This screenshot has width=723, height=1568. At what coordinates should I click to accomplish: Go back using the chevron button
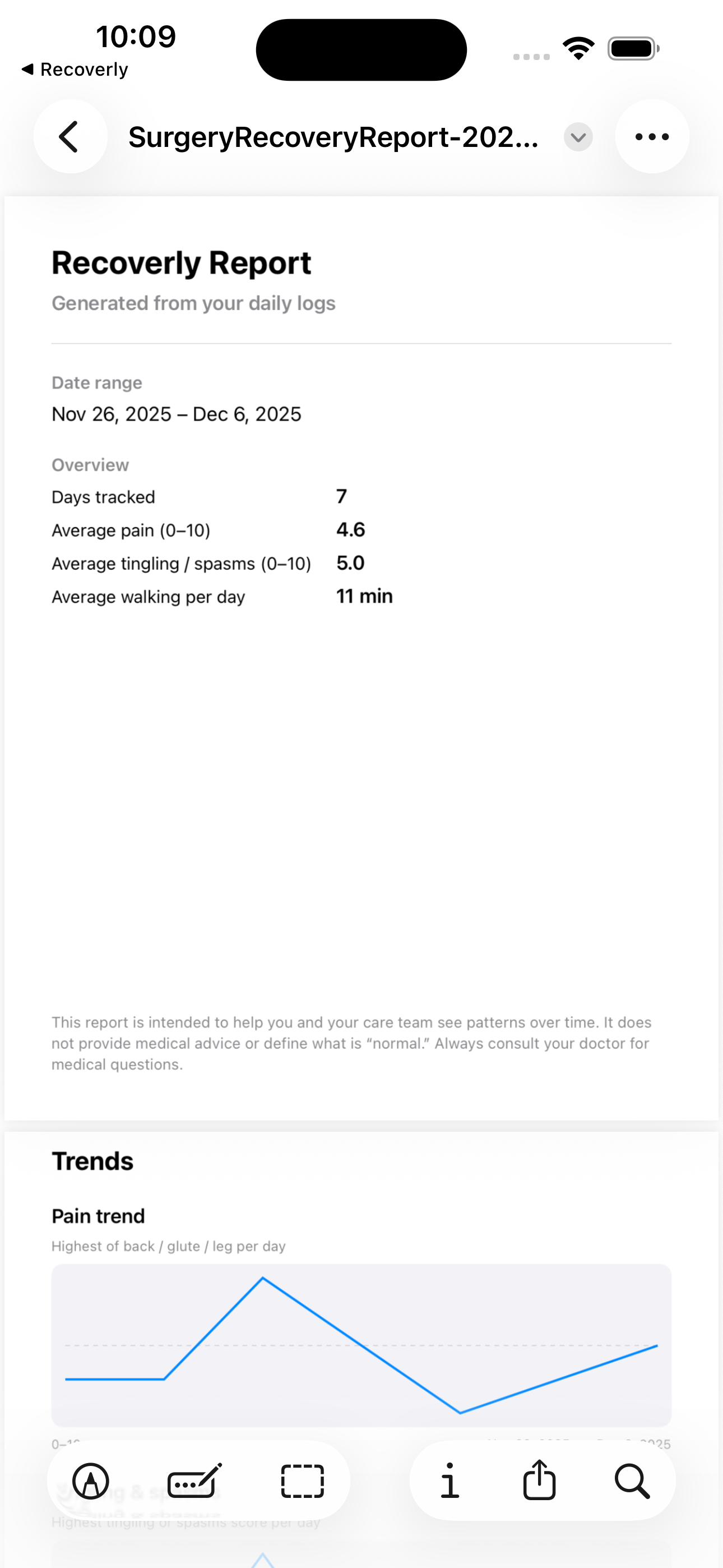pos(71,137)
